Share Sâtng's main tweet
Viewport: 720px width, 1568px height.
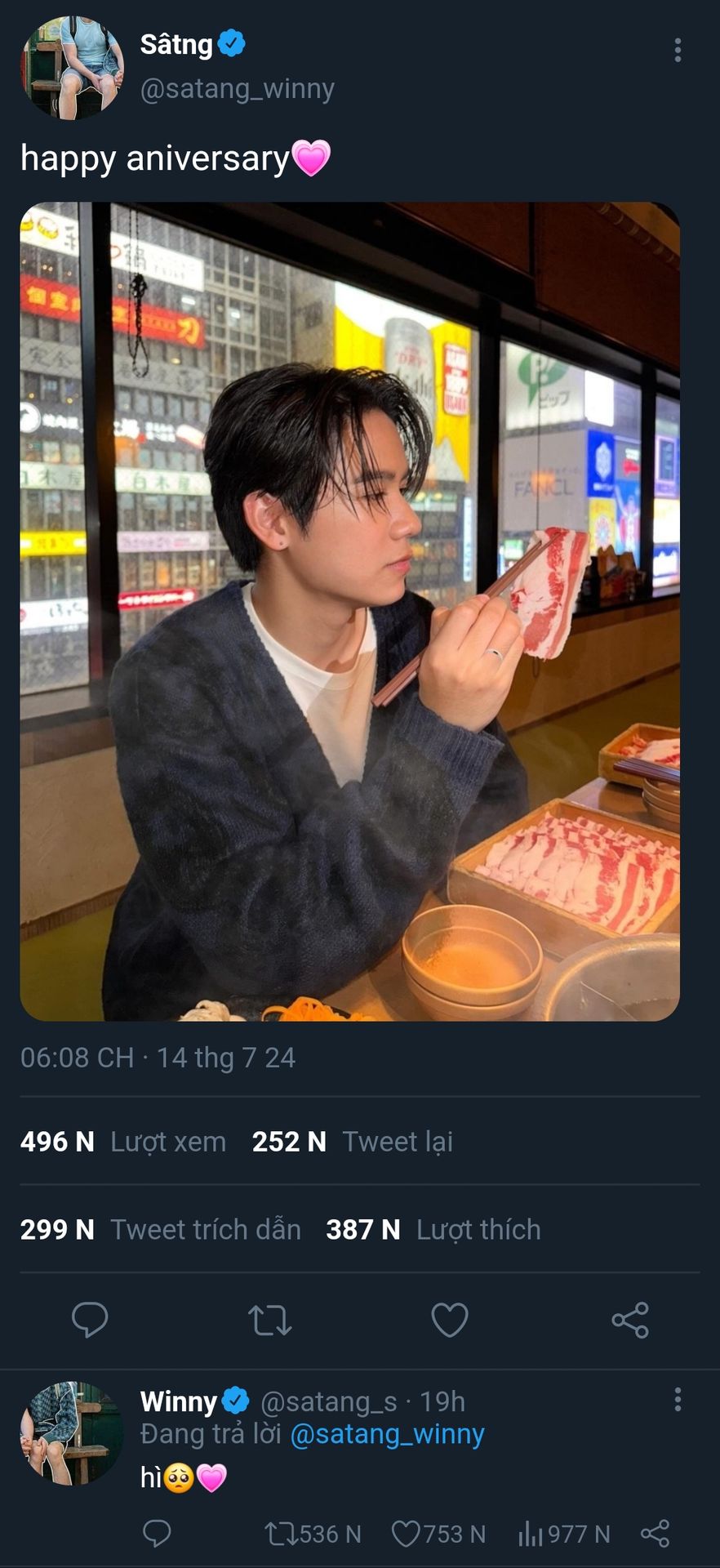pyautogui.click(x=630, y=1320)
